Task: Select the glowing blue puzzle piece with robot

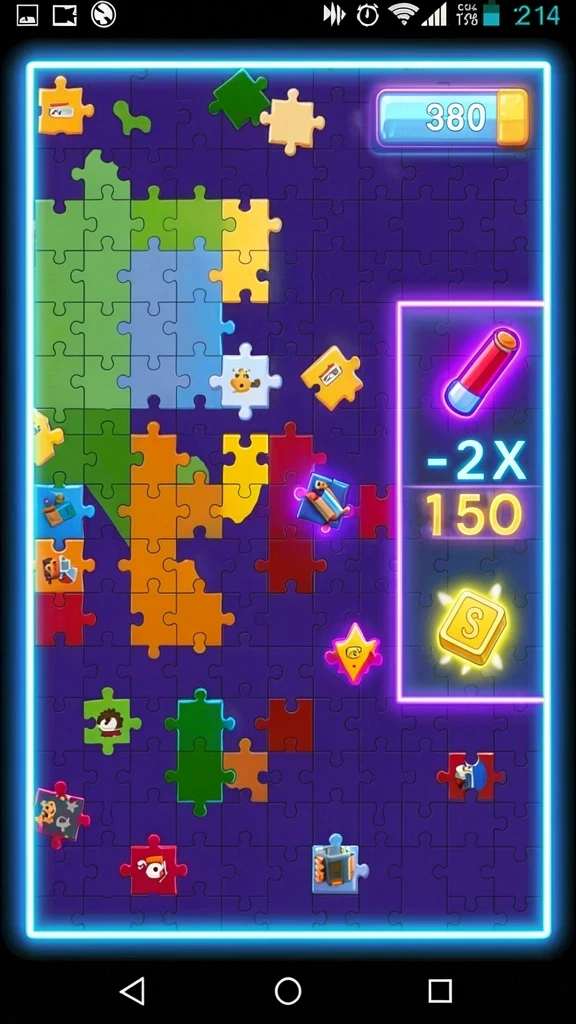Action: pyautogui.click(x=323, y=501)
